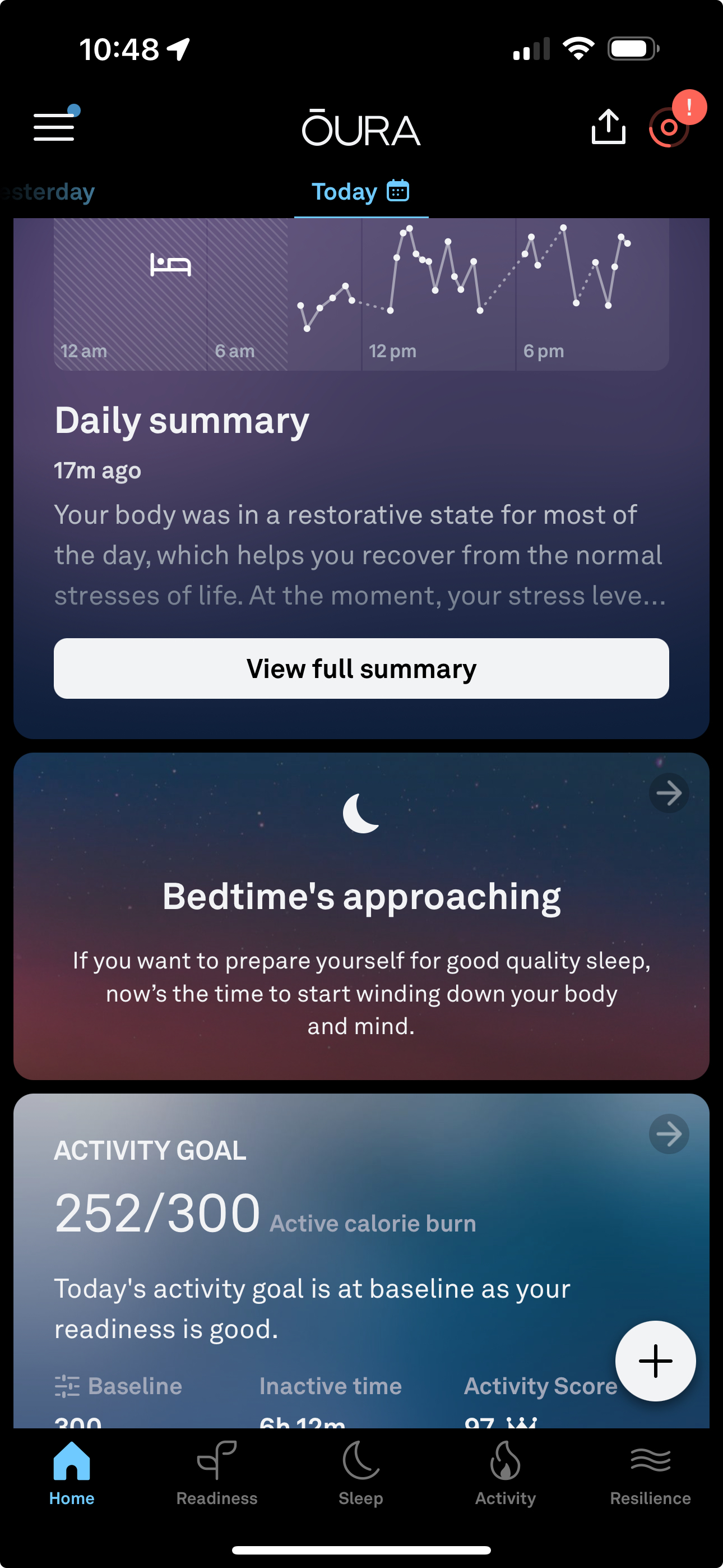Tap View full summary button

361,668
